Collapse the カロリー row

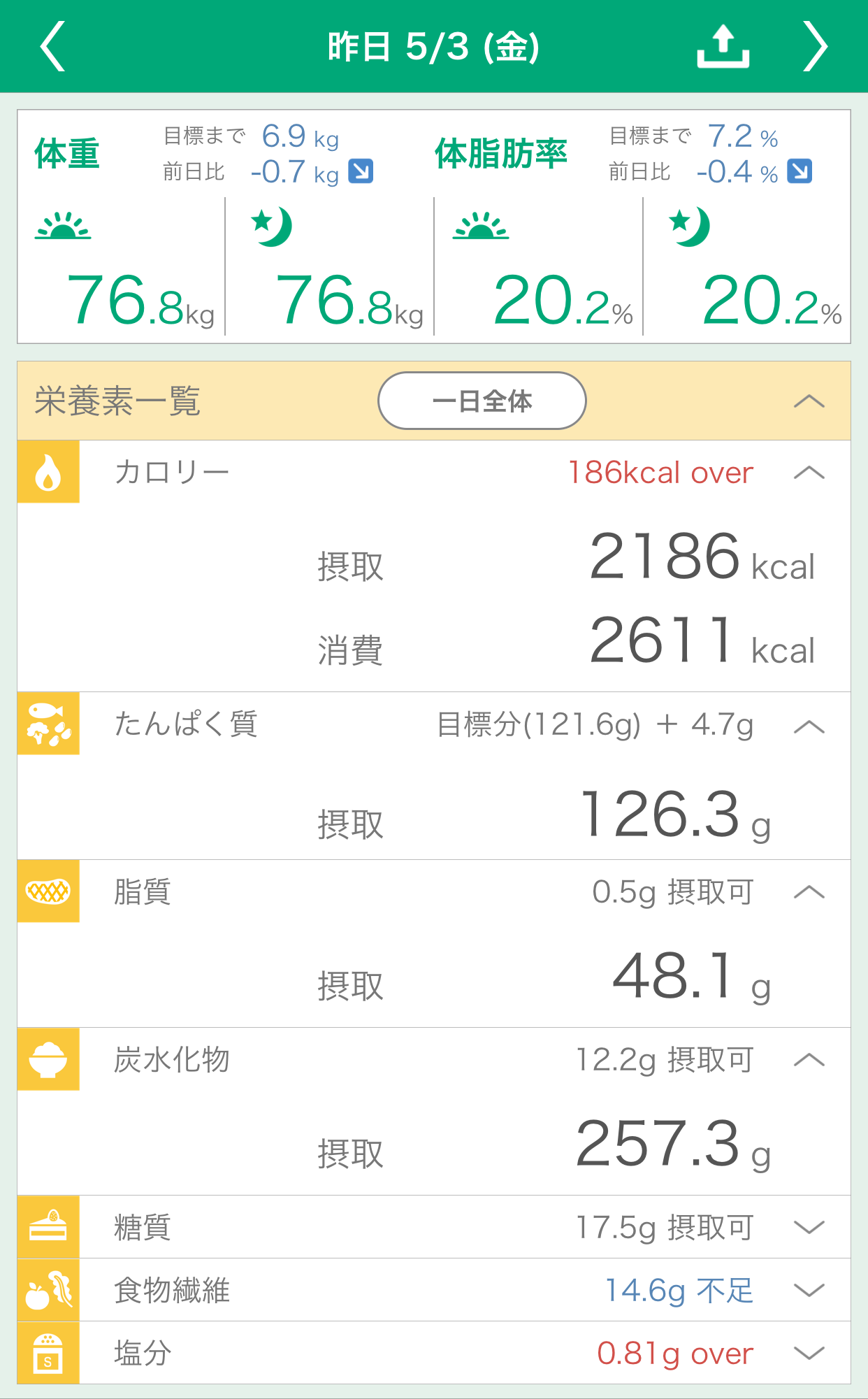[809, 473]
